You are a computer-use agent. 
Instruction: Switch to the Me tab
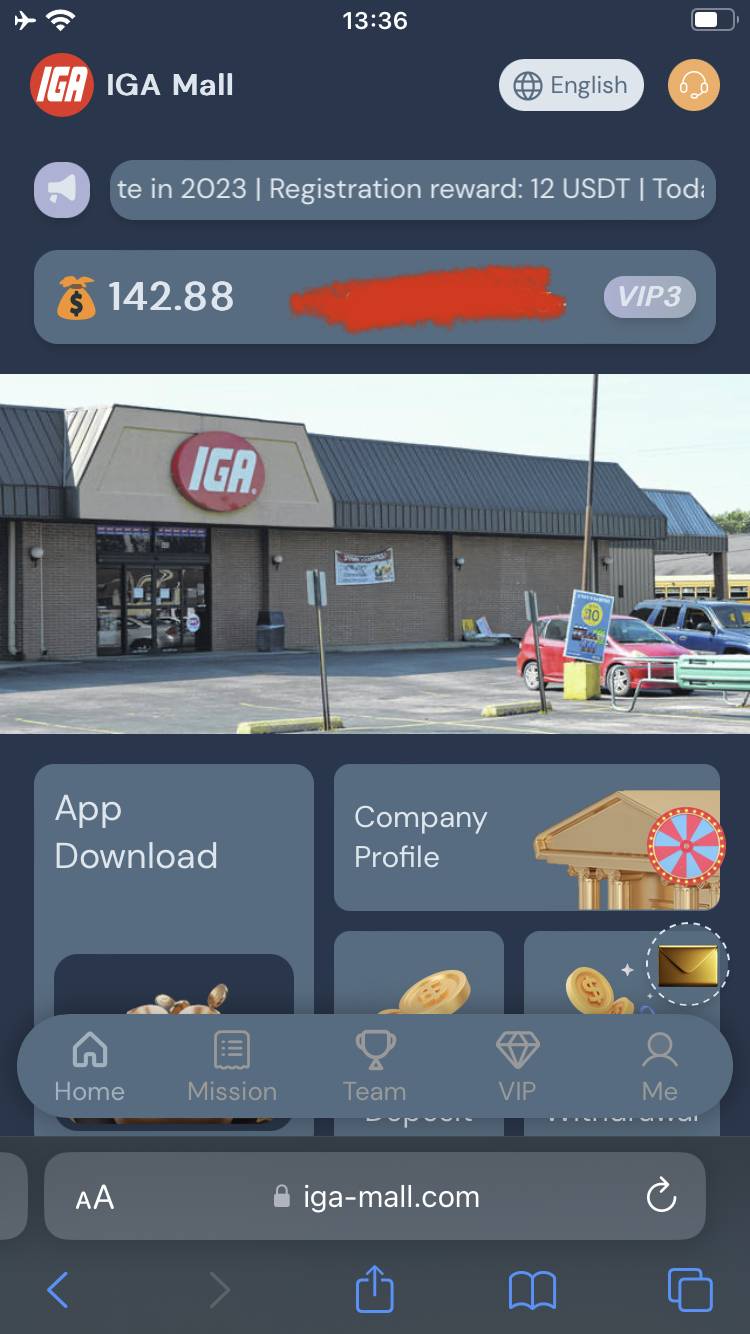click(660, 1067)
